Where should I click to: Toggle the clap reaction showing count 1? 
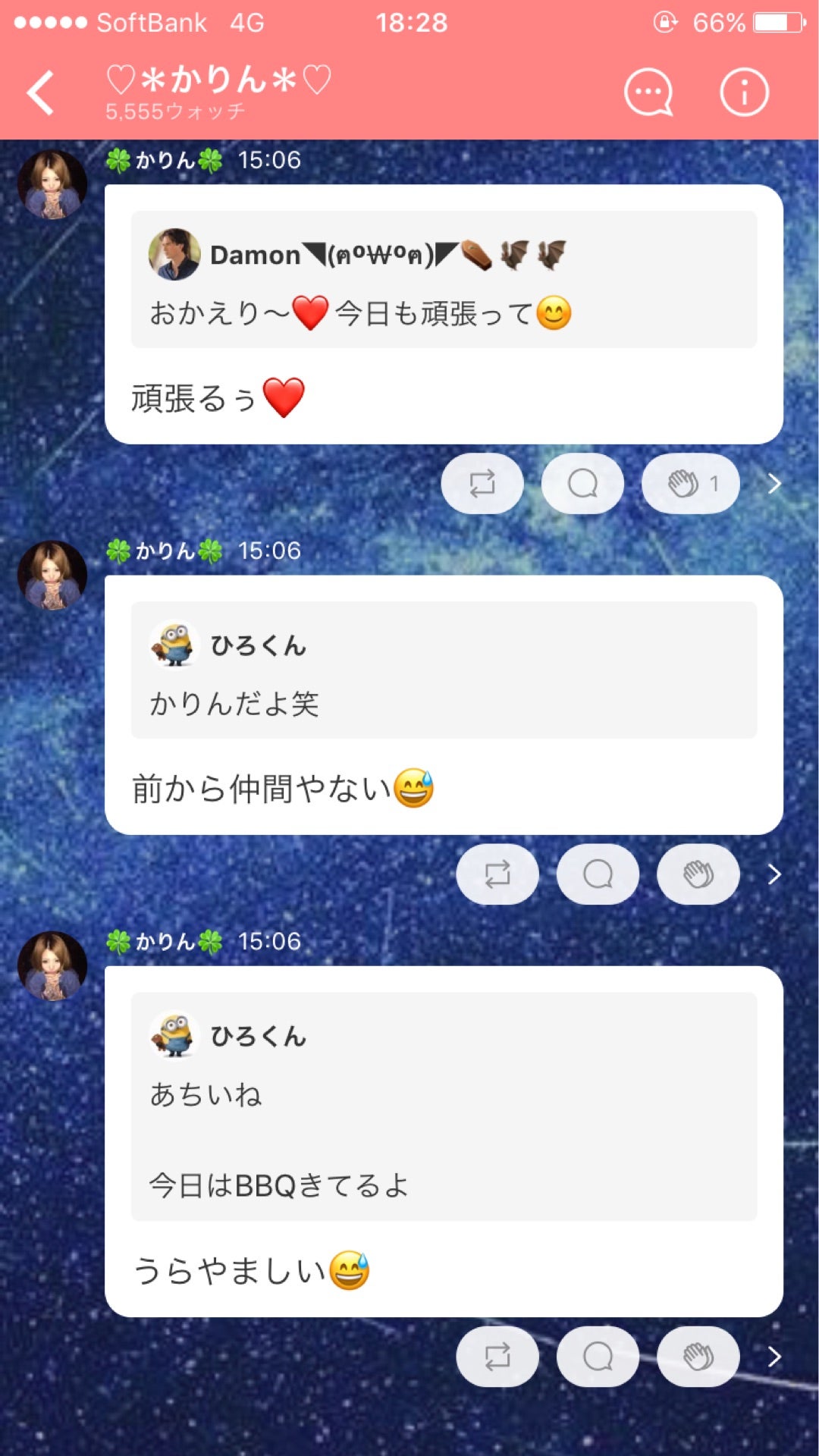689,483
